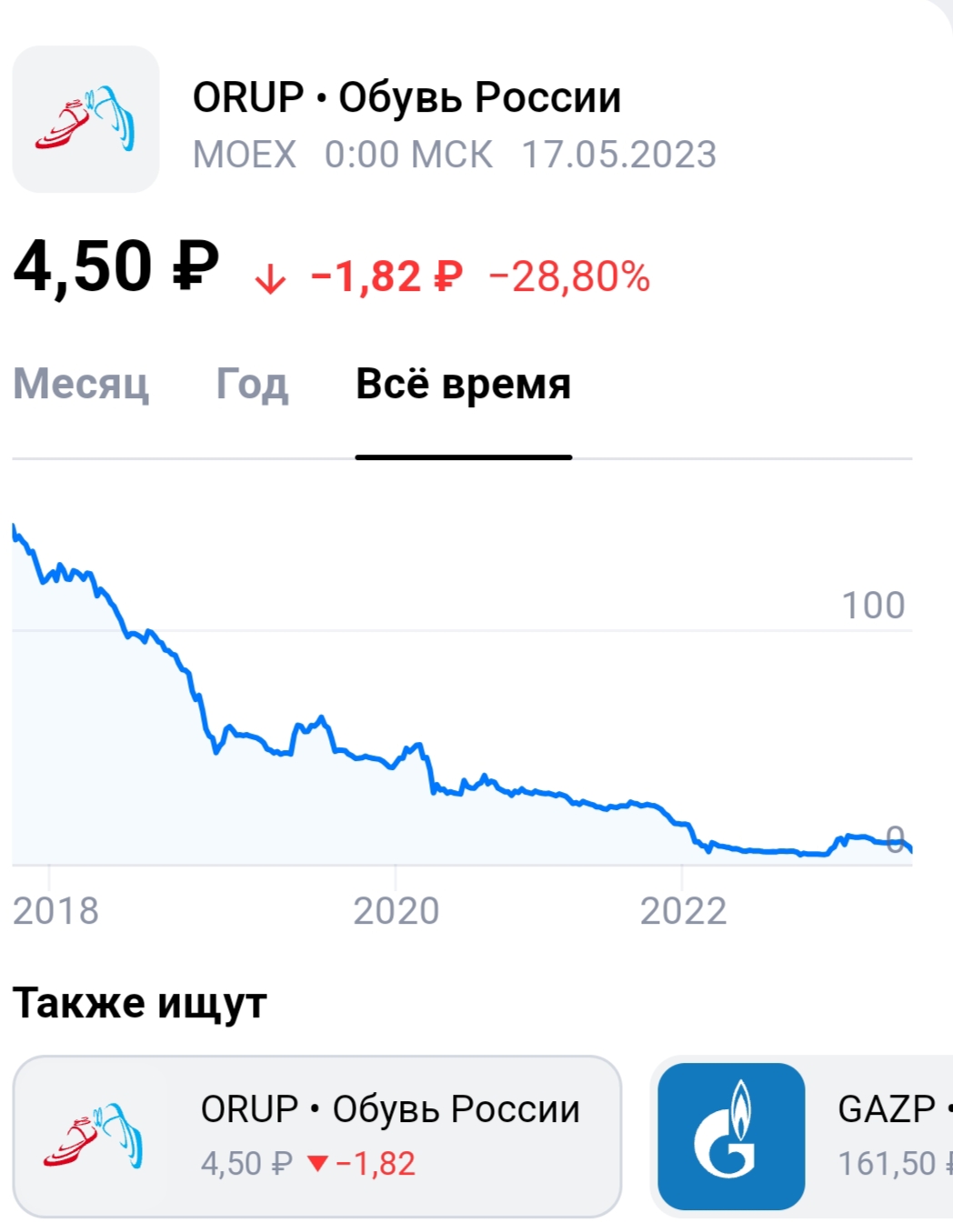Open the ORUP Обувь России suggestion card

point(316,1136)
